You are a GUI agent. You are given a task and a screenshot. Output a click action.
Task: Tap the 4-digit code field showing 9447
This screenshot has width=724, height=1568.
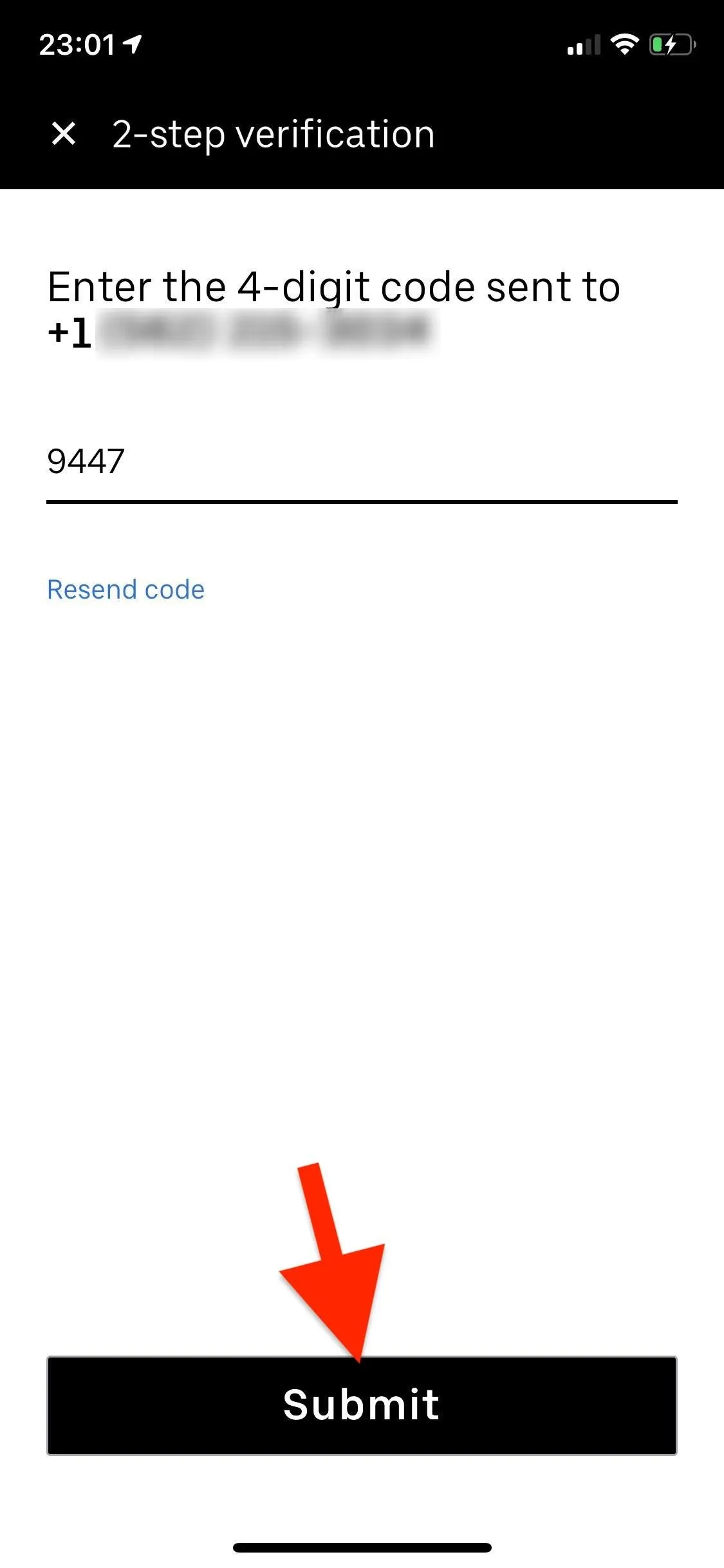[x=362, y=462]
